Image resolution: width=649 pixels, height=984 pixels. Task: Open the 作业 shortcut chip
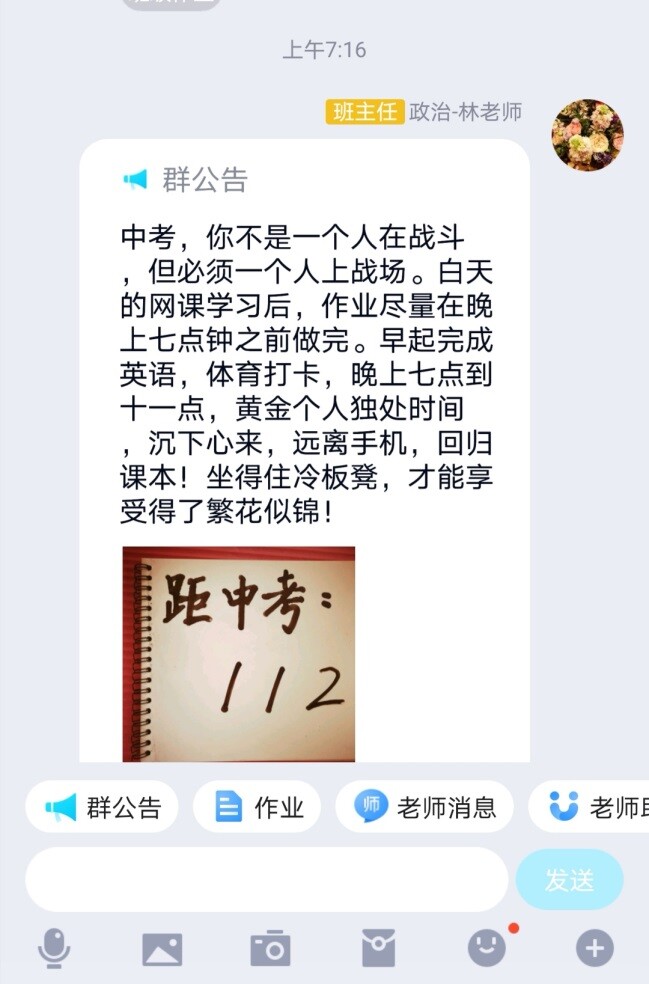(257, 807)
